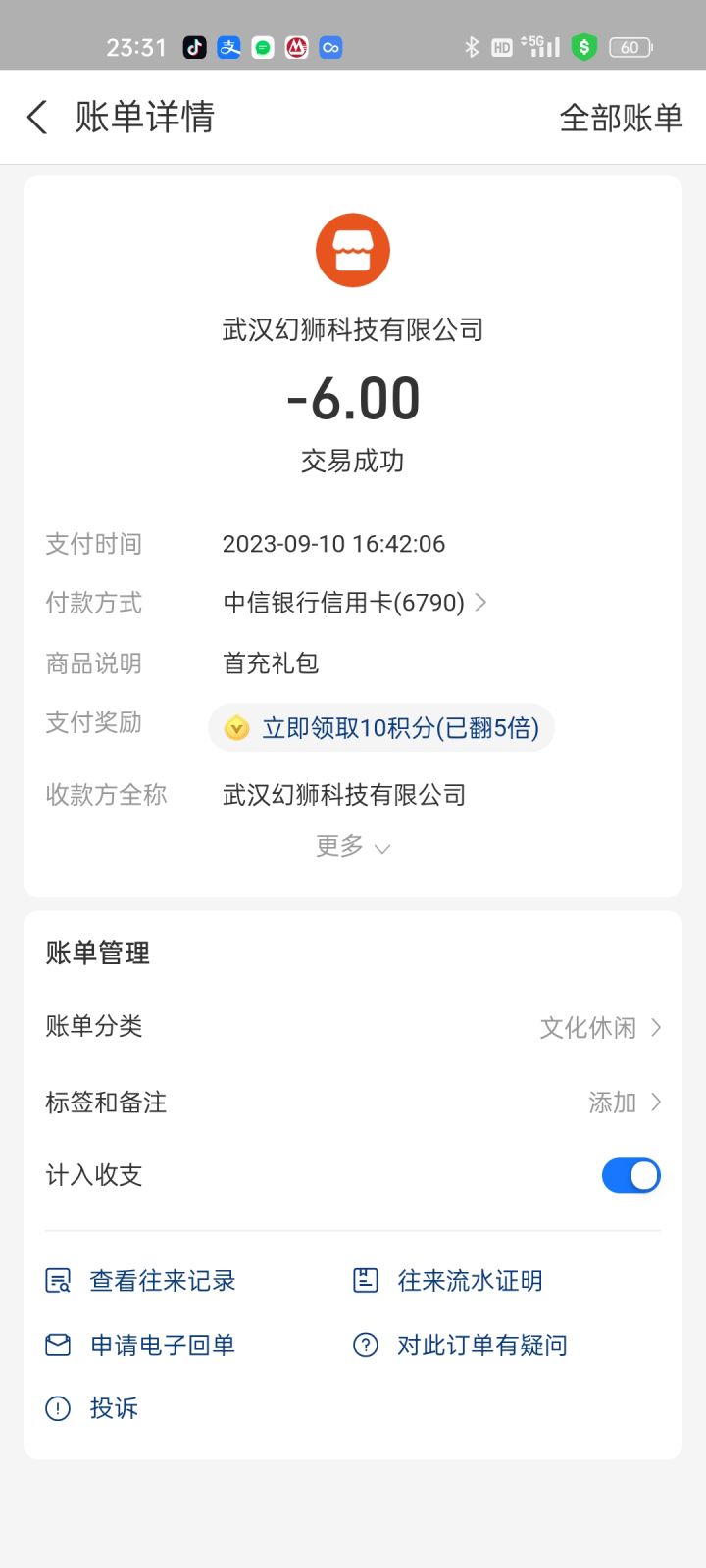Claim 立即领取10积分 reward chip
The width and height of the screenshot is (706, 1568).
click(382, 728)
